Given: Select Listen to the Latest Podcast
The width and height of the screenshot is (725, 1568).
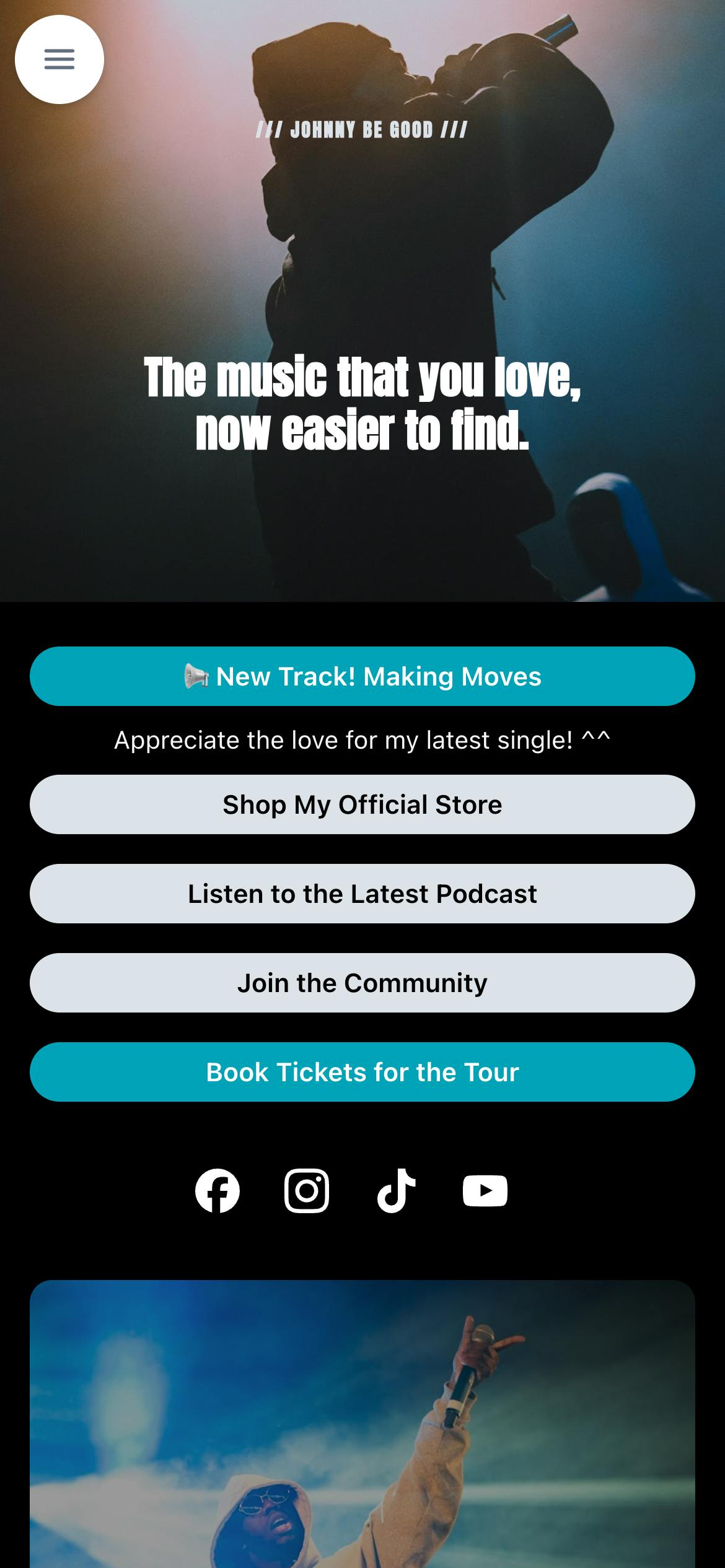Looking at the screenshot, I should click(362, 894).
